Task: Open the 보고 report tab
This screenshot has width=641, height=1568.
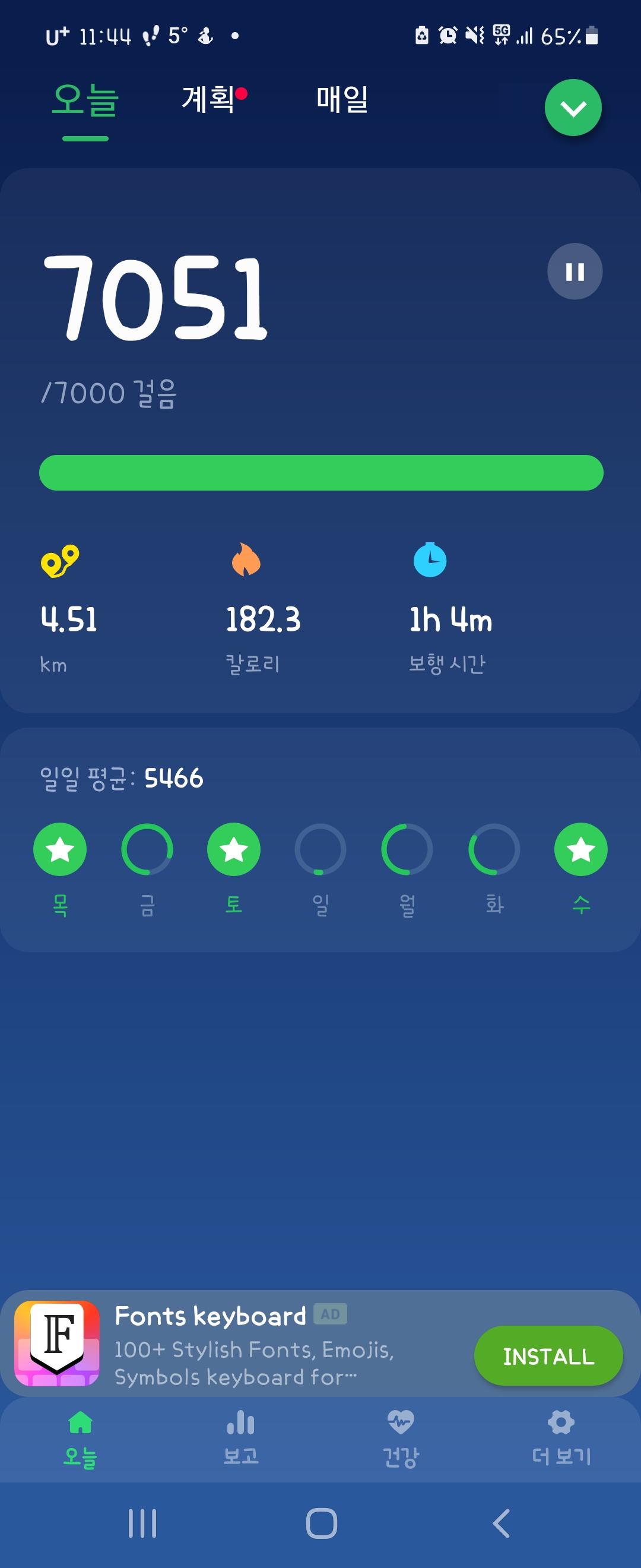Action: [x=241, y=1439]
